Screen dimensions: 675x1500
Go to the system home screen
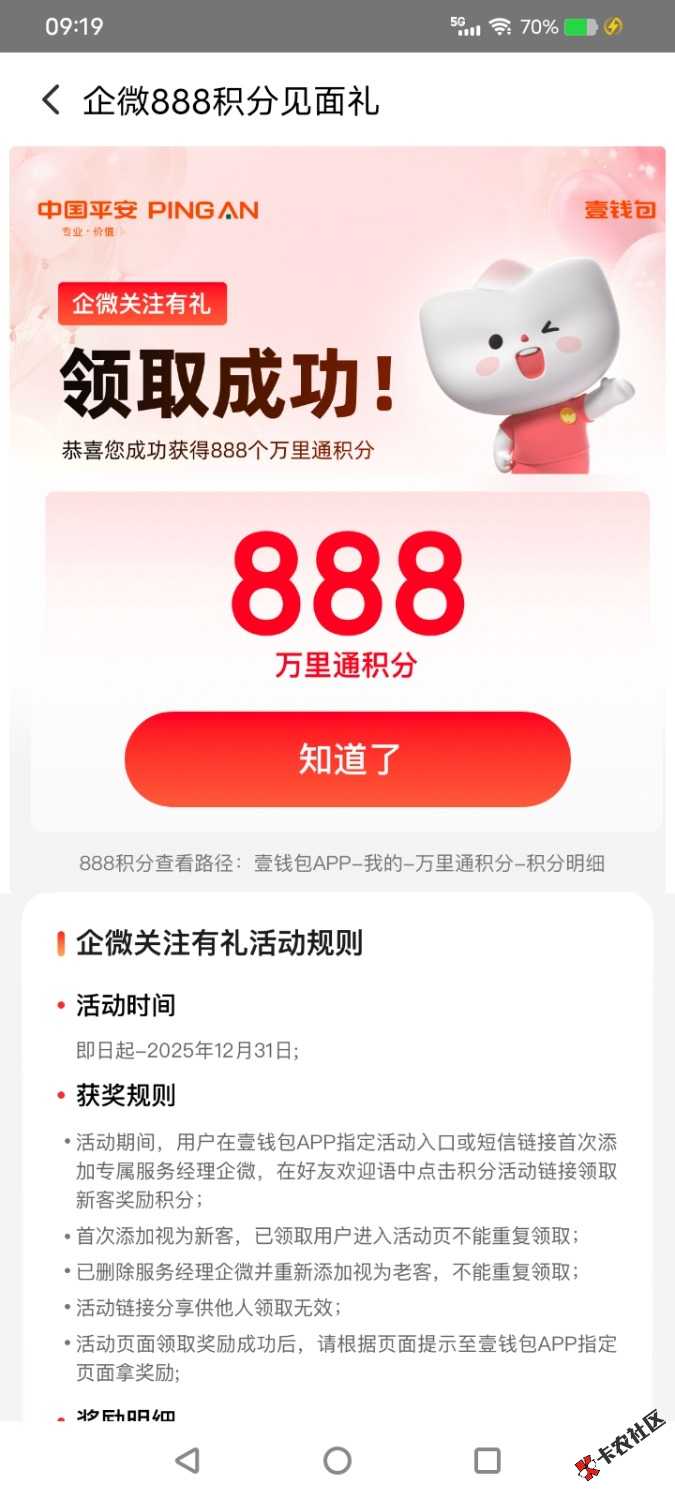pos(338,1460)
